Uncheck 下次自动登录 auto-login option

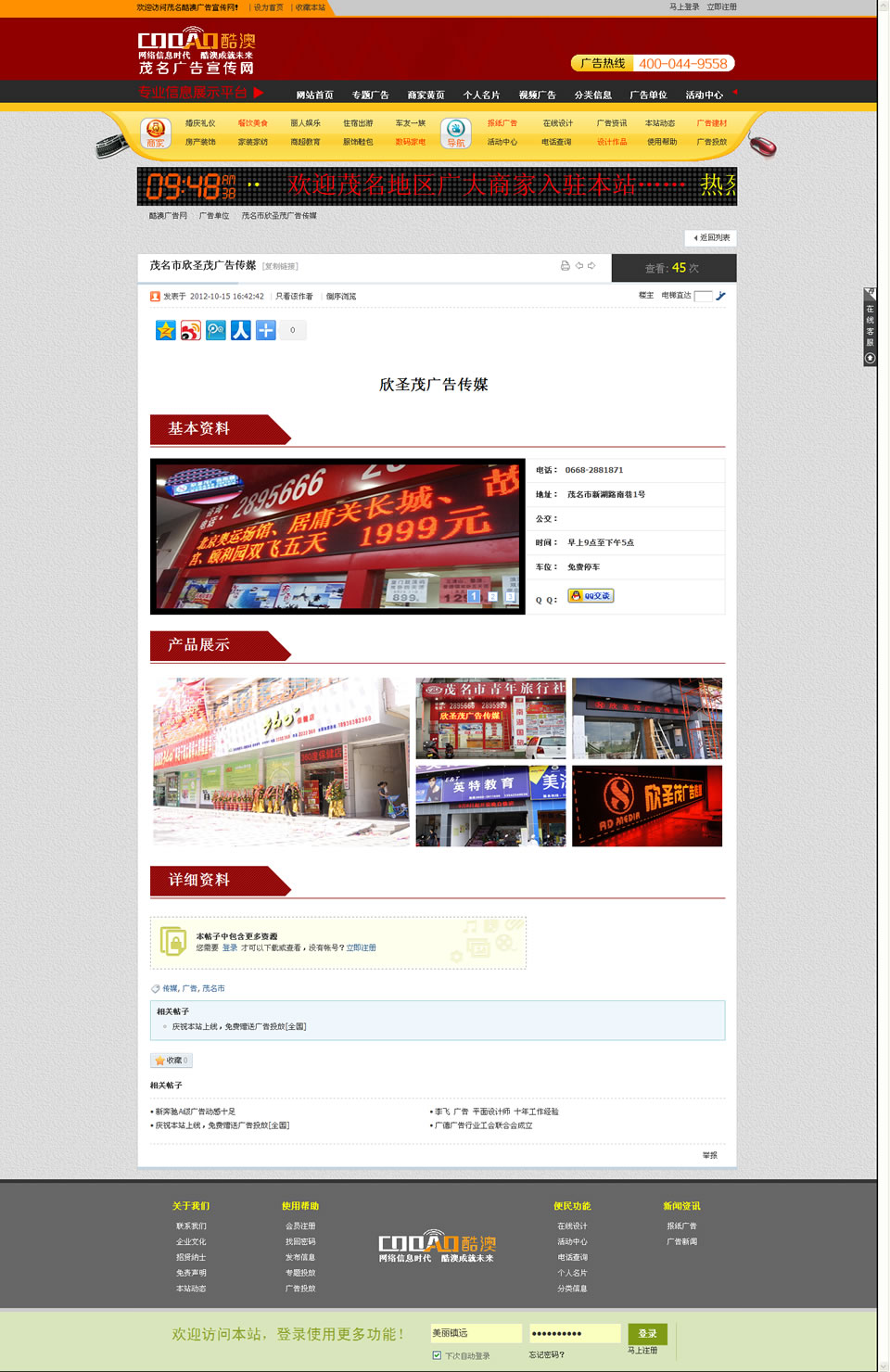point(436,1354)
